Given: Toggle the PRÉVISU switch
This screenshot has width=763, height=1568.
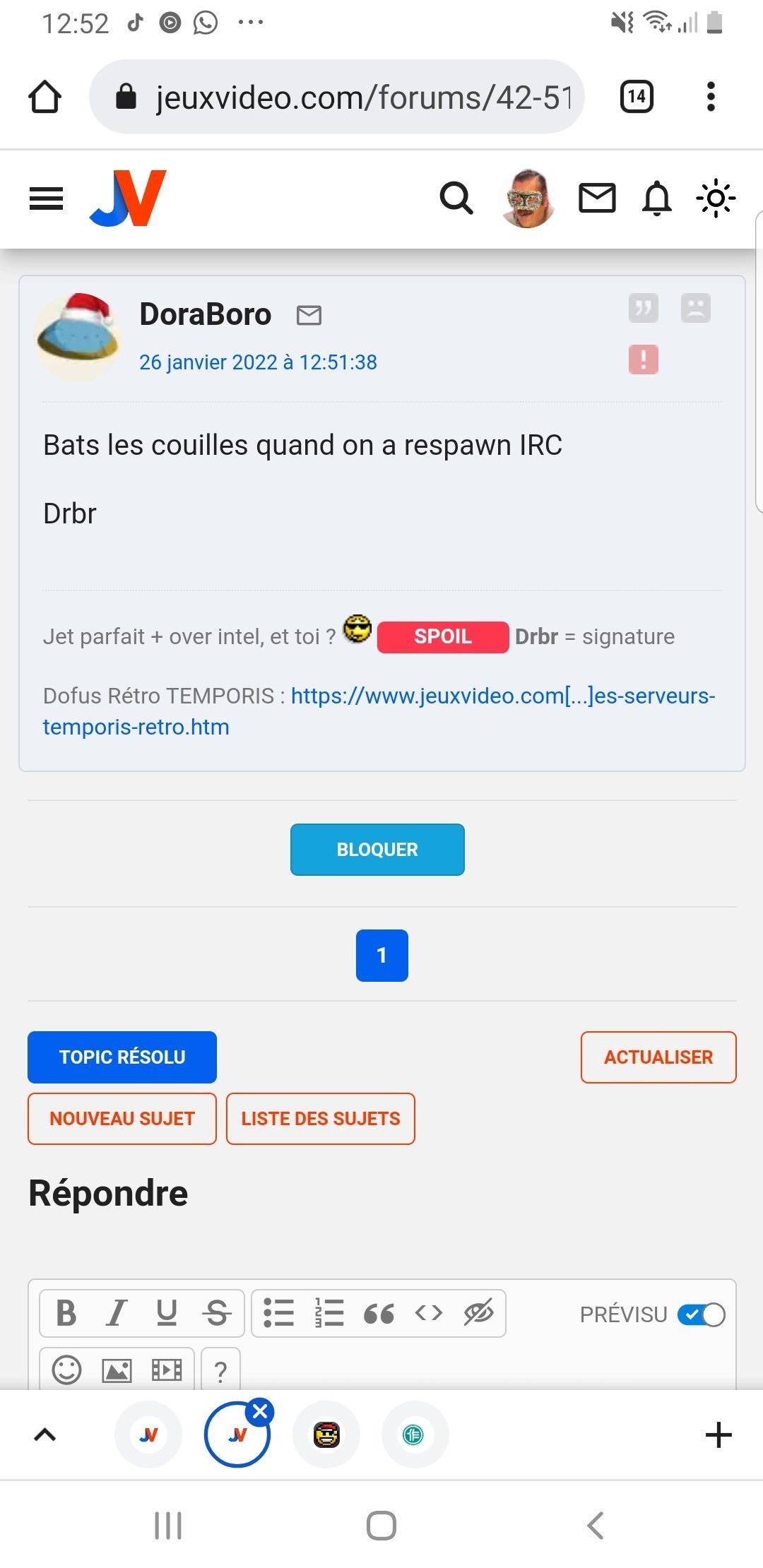Looking at the screenshot, I should point(701,1314).
